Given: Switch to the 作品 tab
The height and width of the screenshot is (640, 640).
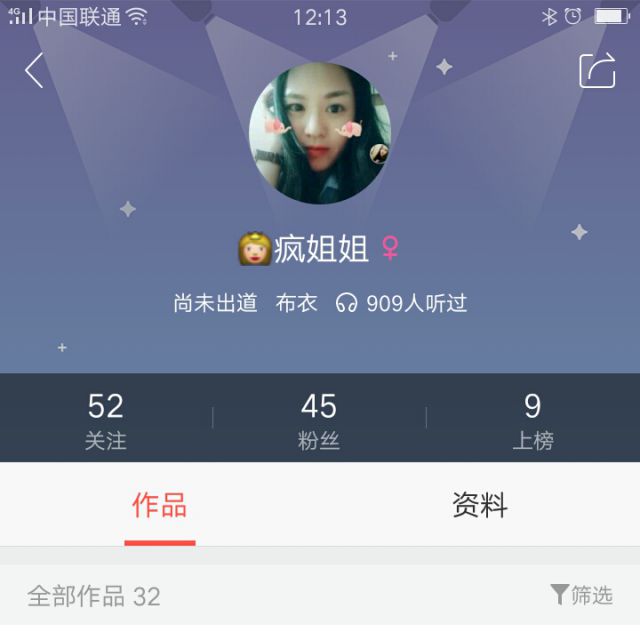Looking at the screenshot, I should (x=160, y=505).
